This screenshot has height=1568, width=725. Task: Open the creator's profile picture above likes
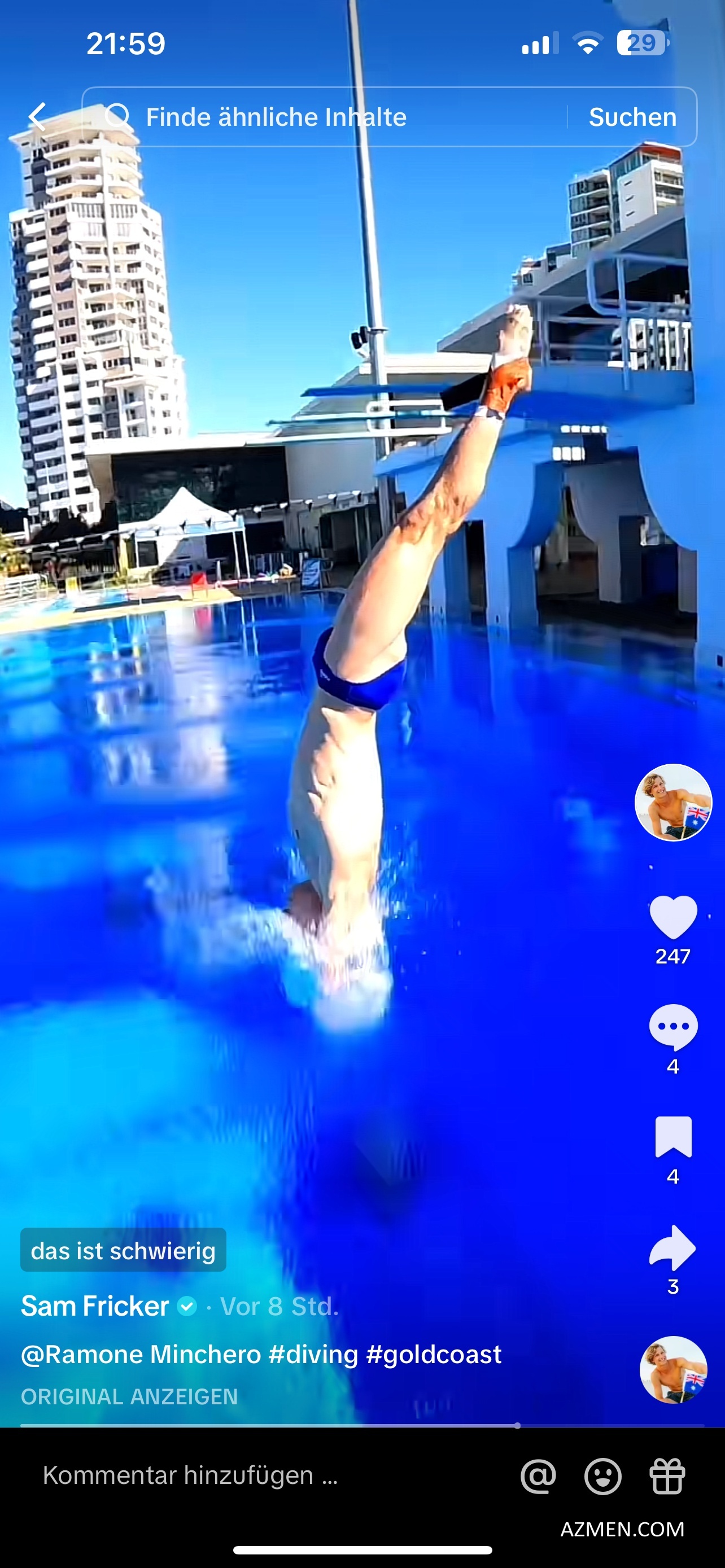click(672, 802)
